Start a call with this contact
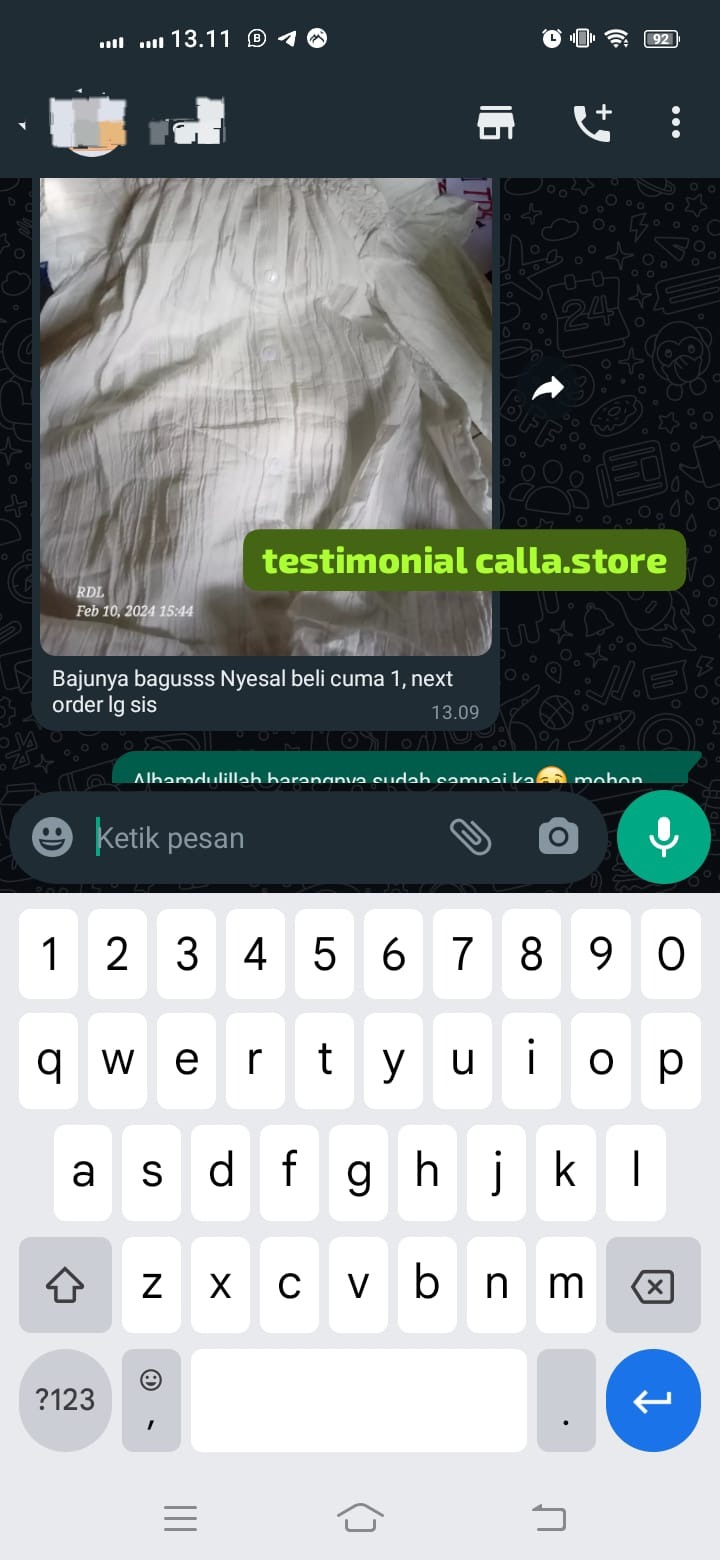The width and height of the screenshot is (720, 1560). (592, 122)
